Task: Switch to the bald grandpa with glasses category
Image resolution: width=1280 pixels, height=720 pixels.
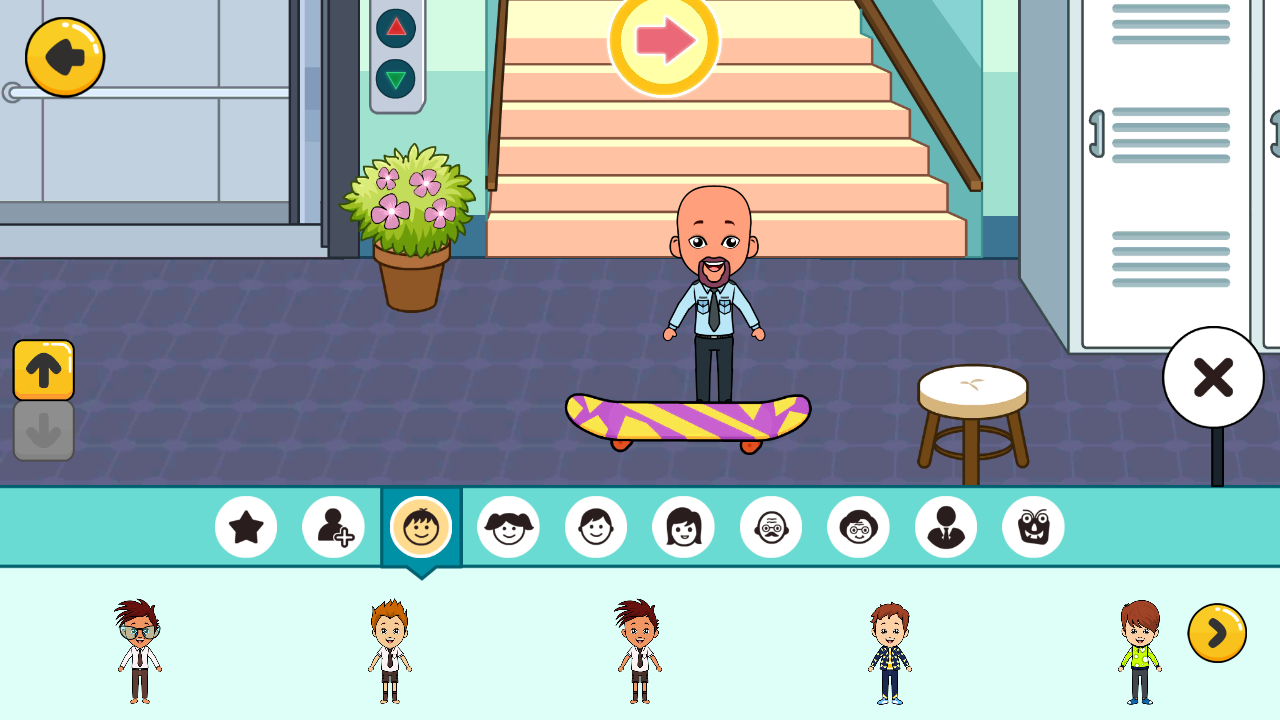Action: point(771,527)
